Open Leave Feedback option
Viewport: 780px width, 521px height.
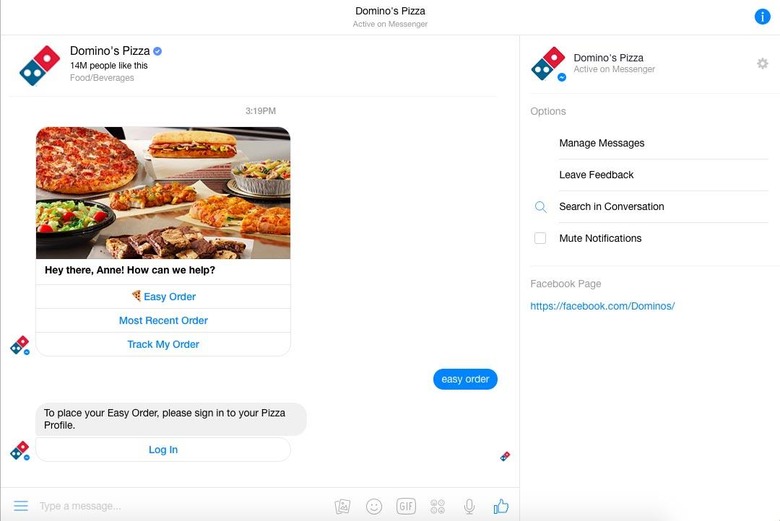596,175
